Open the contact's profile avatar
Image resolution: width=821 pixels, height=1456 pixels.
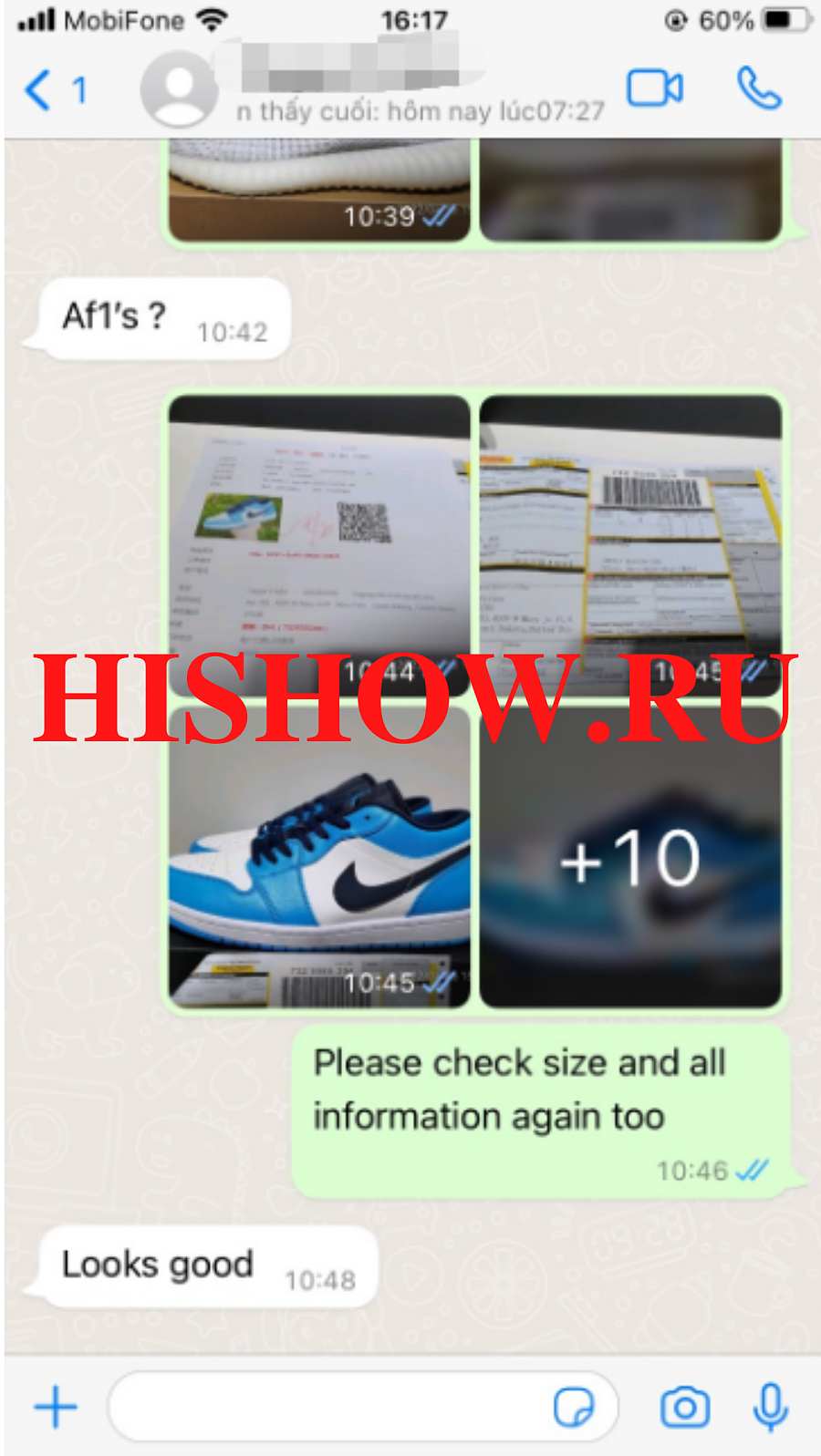point(179,89)
